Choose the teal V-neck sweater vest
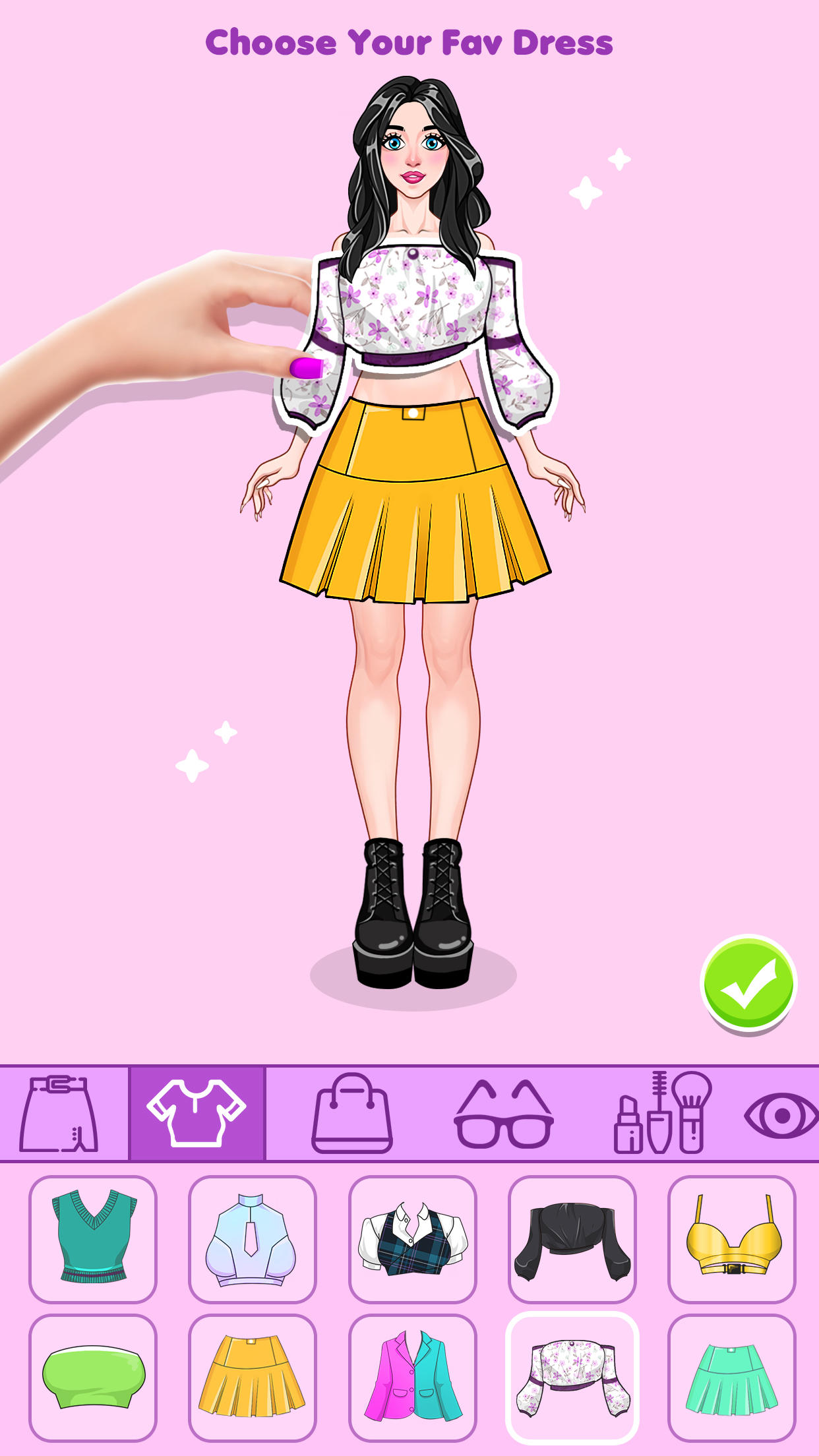The image size is (819, 1456). [93, 1238]
